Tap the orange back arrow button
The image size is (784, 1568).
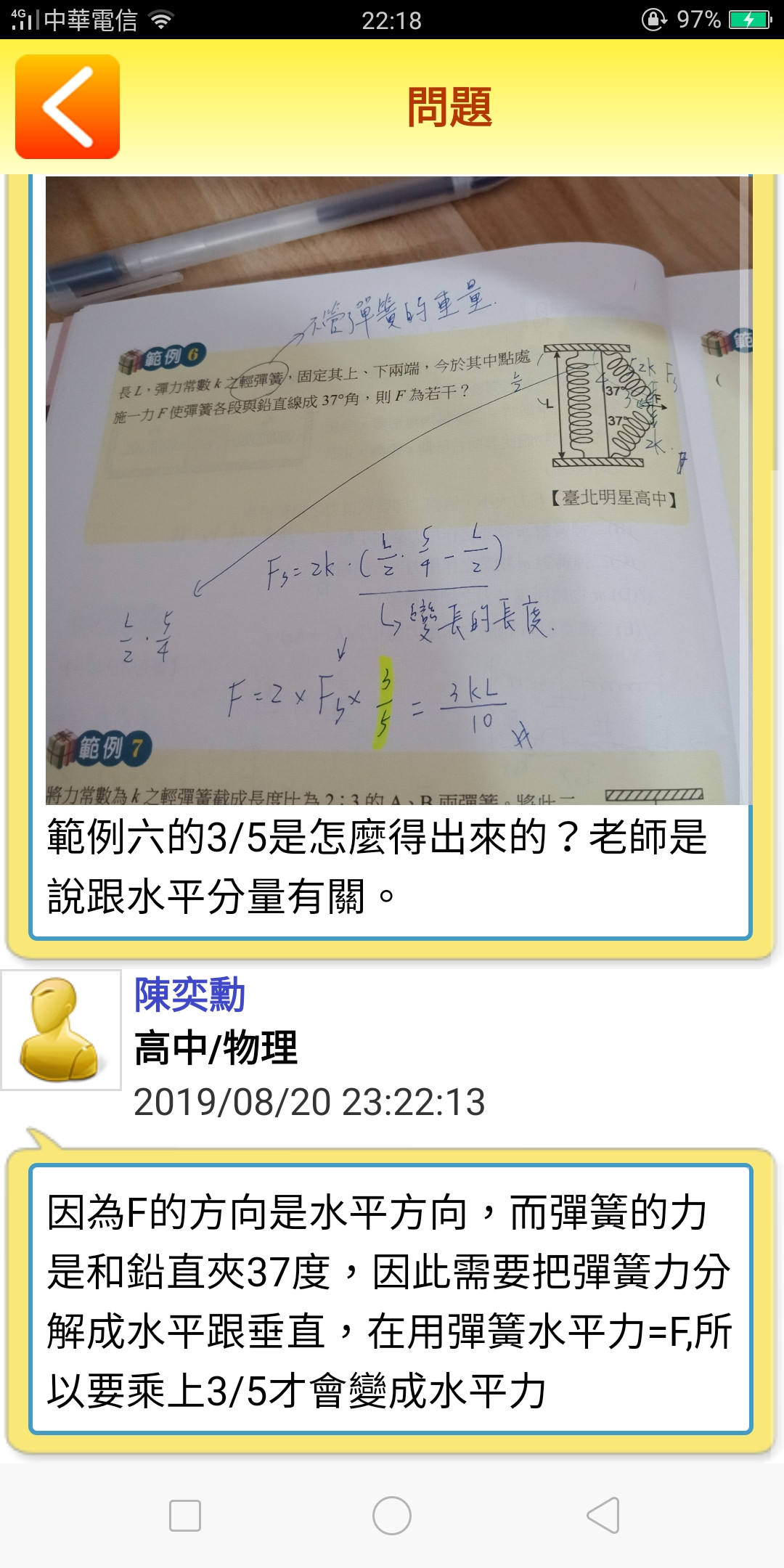(68, 107)
